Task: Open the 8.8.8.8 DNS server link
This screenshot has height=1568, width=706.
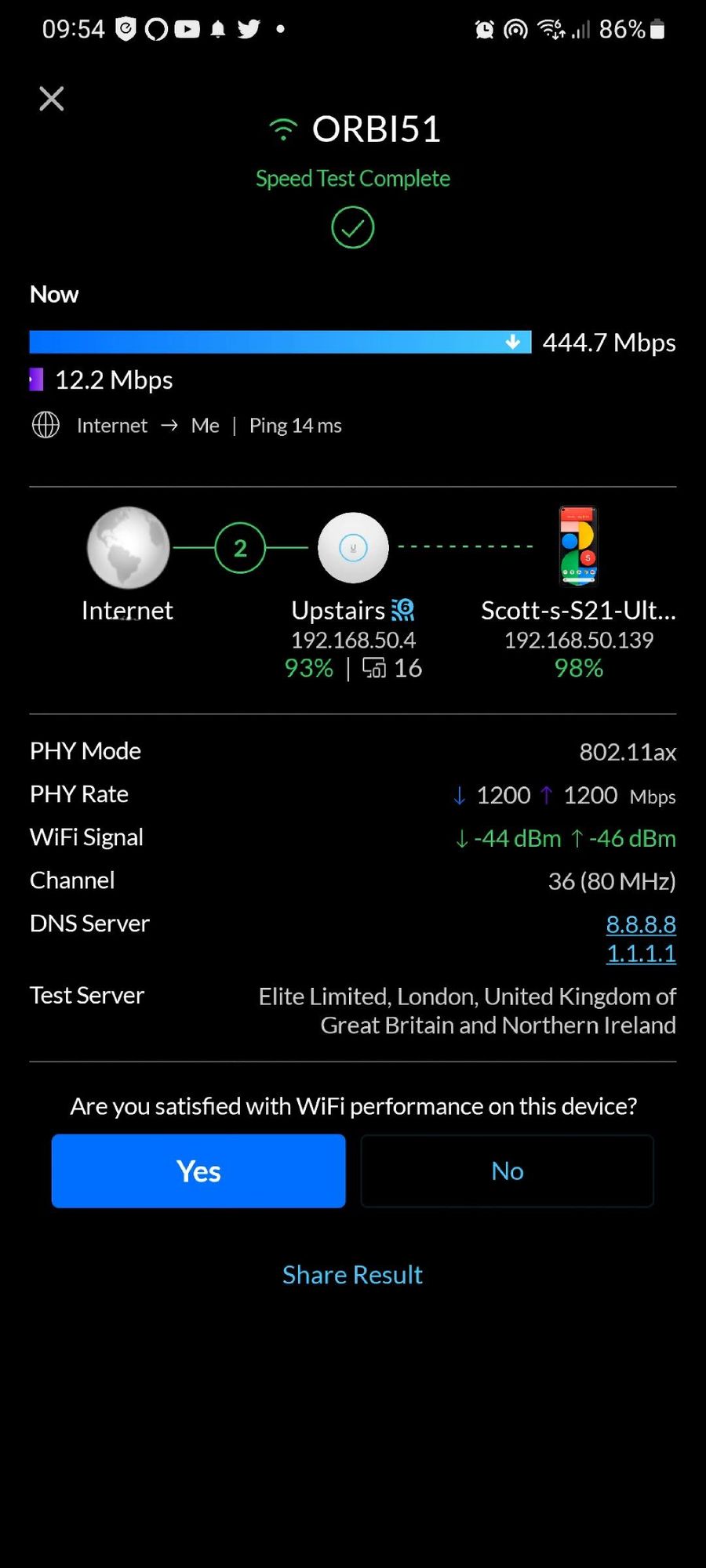Action: pos(640,924)
